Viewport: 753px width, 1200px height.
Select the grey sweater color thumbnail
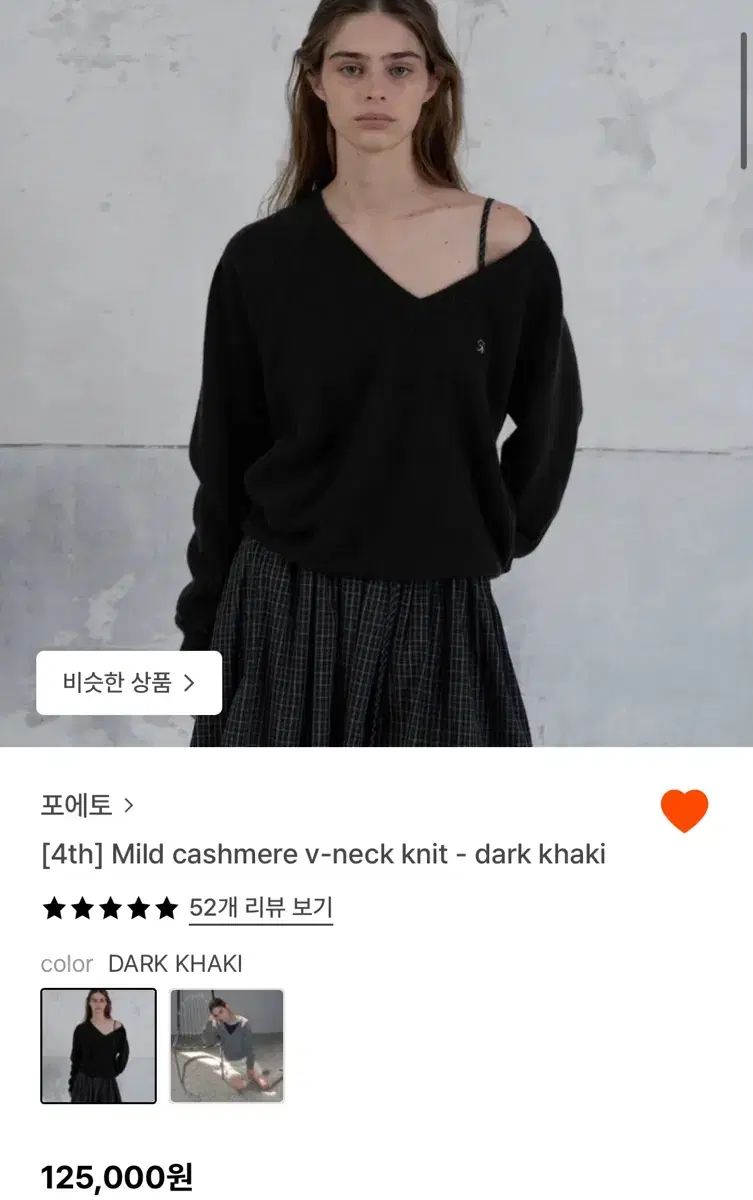pos(227,1045)
